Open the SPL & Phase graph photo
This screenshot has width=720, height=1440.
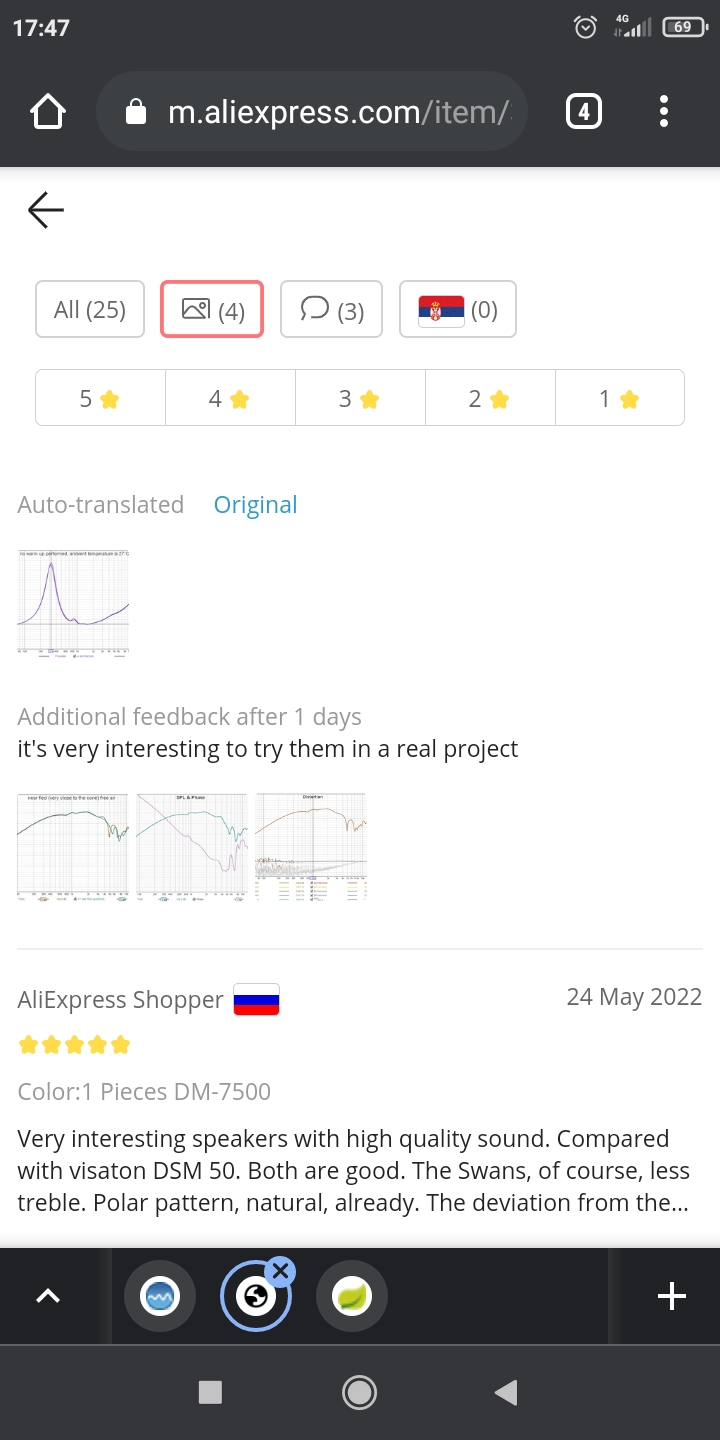pos(192,848)
